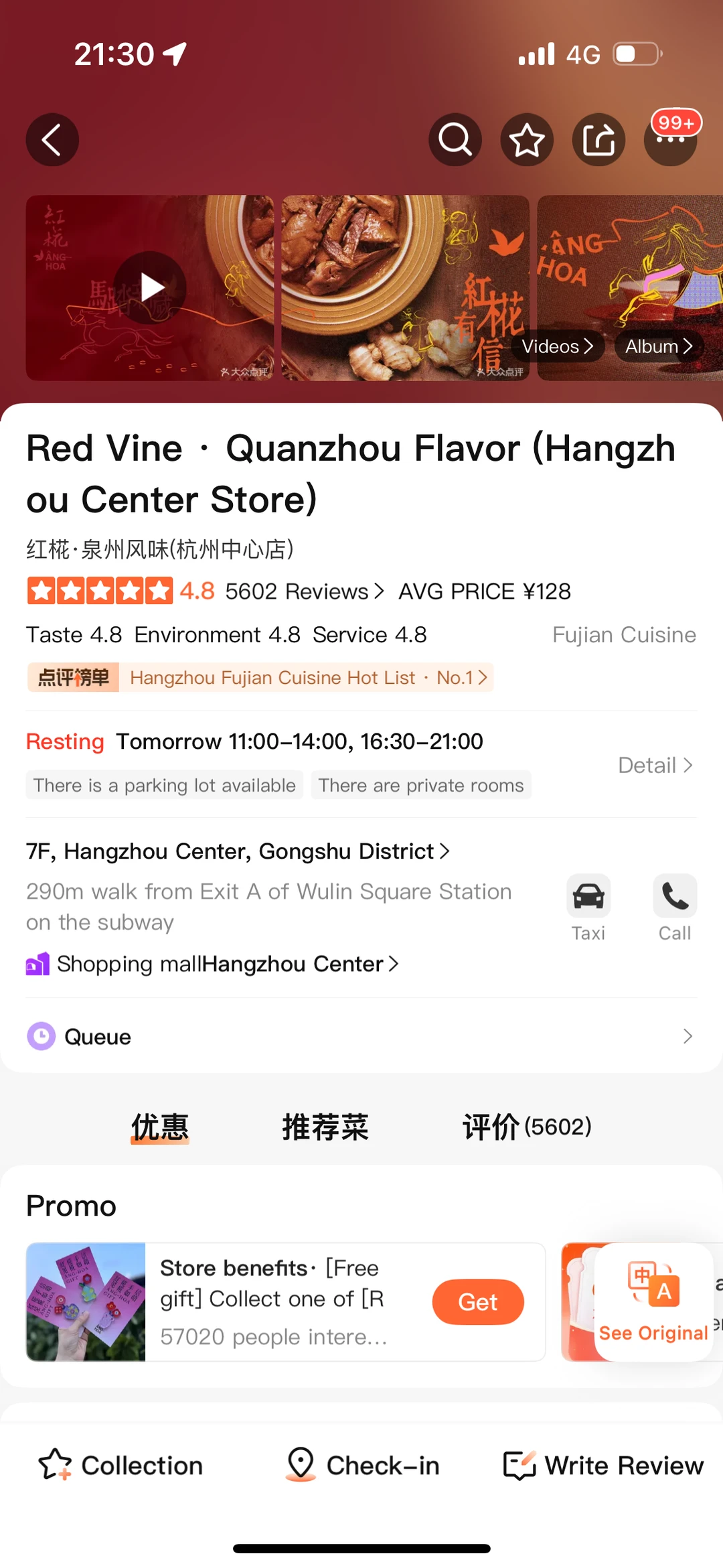The image size is (723, 1568).
Task: Book a Taxi to the restaurant
Action: [x=588, y=908]
